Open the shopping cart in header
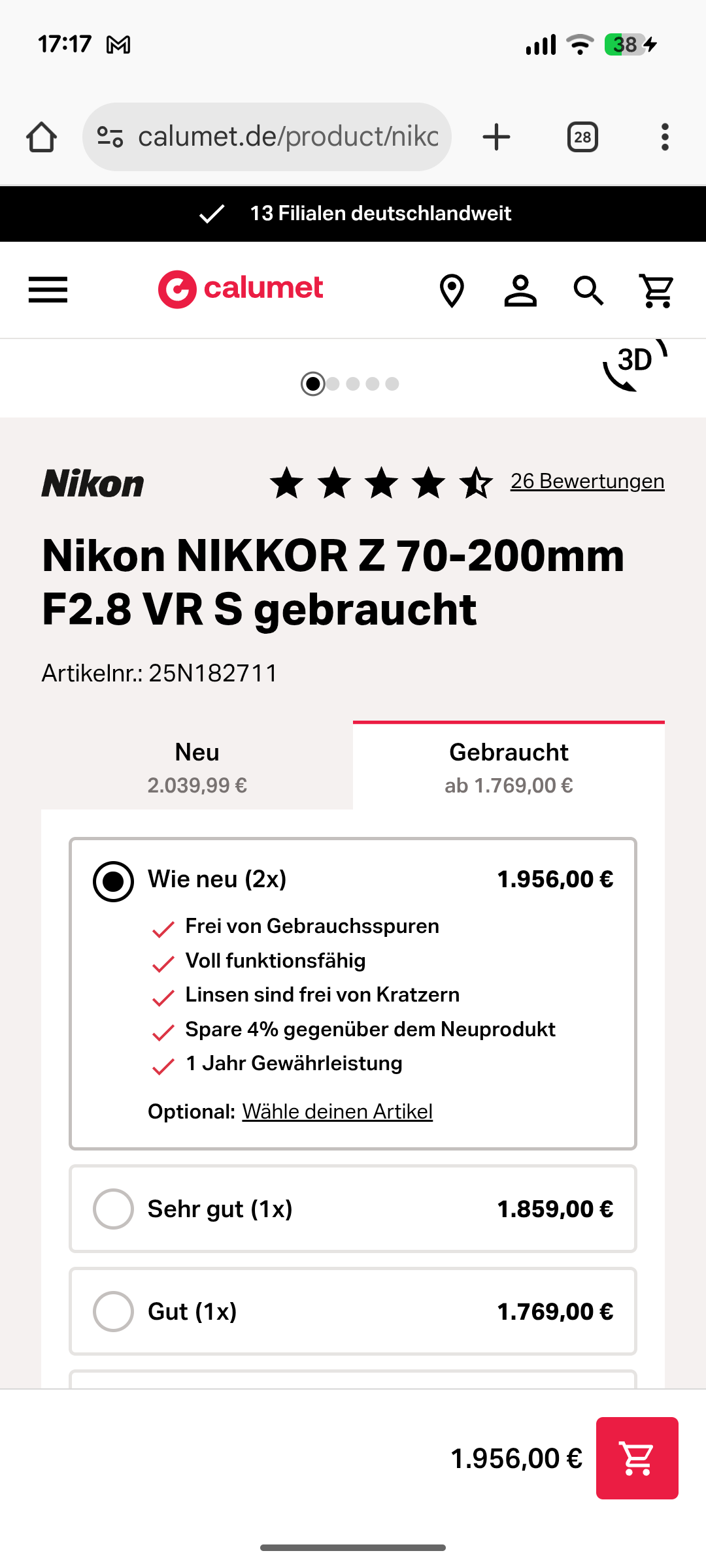 click(x=657, y=291)
